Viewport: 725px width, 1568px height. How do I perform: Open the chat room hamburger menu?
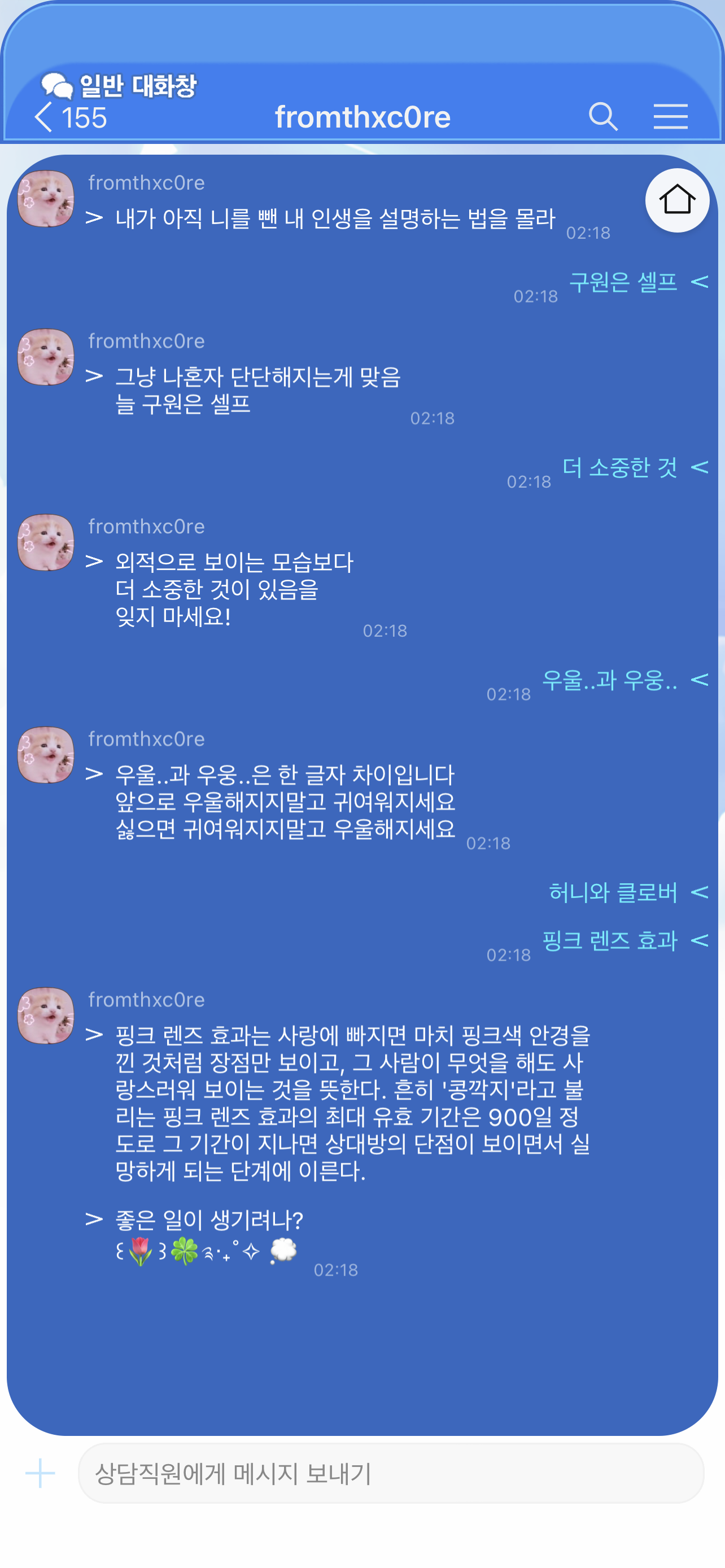[x=670, y=116]
